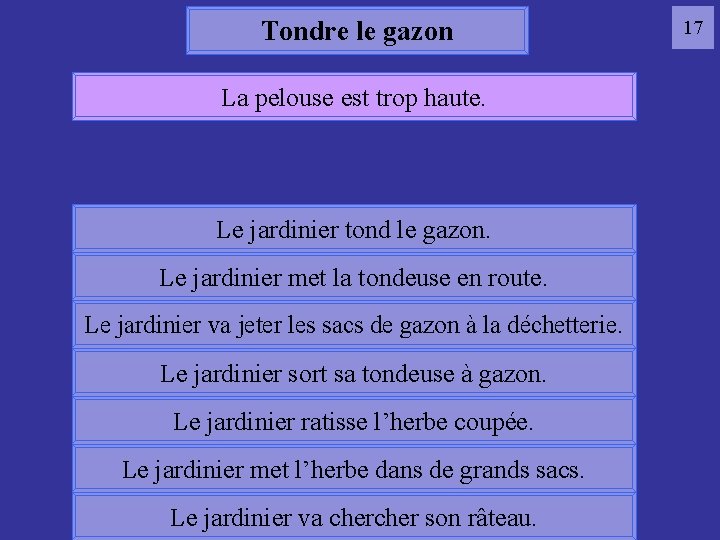Select 'Le jardinier tond le gazon.'
720x540 pixels.
click(354, 229)
